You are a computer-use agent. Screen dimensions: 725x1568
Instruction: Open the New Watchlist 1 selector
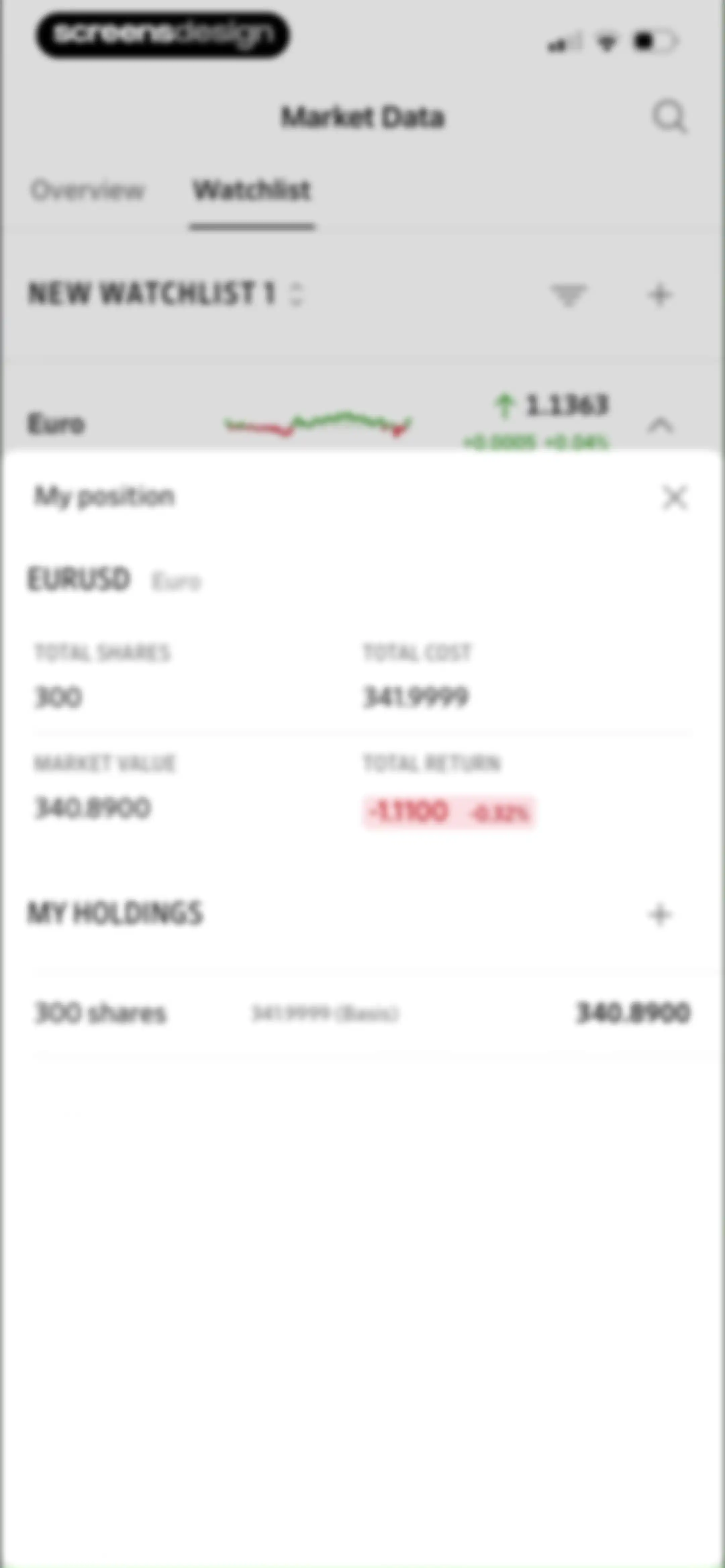[166, 293]
